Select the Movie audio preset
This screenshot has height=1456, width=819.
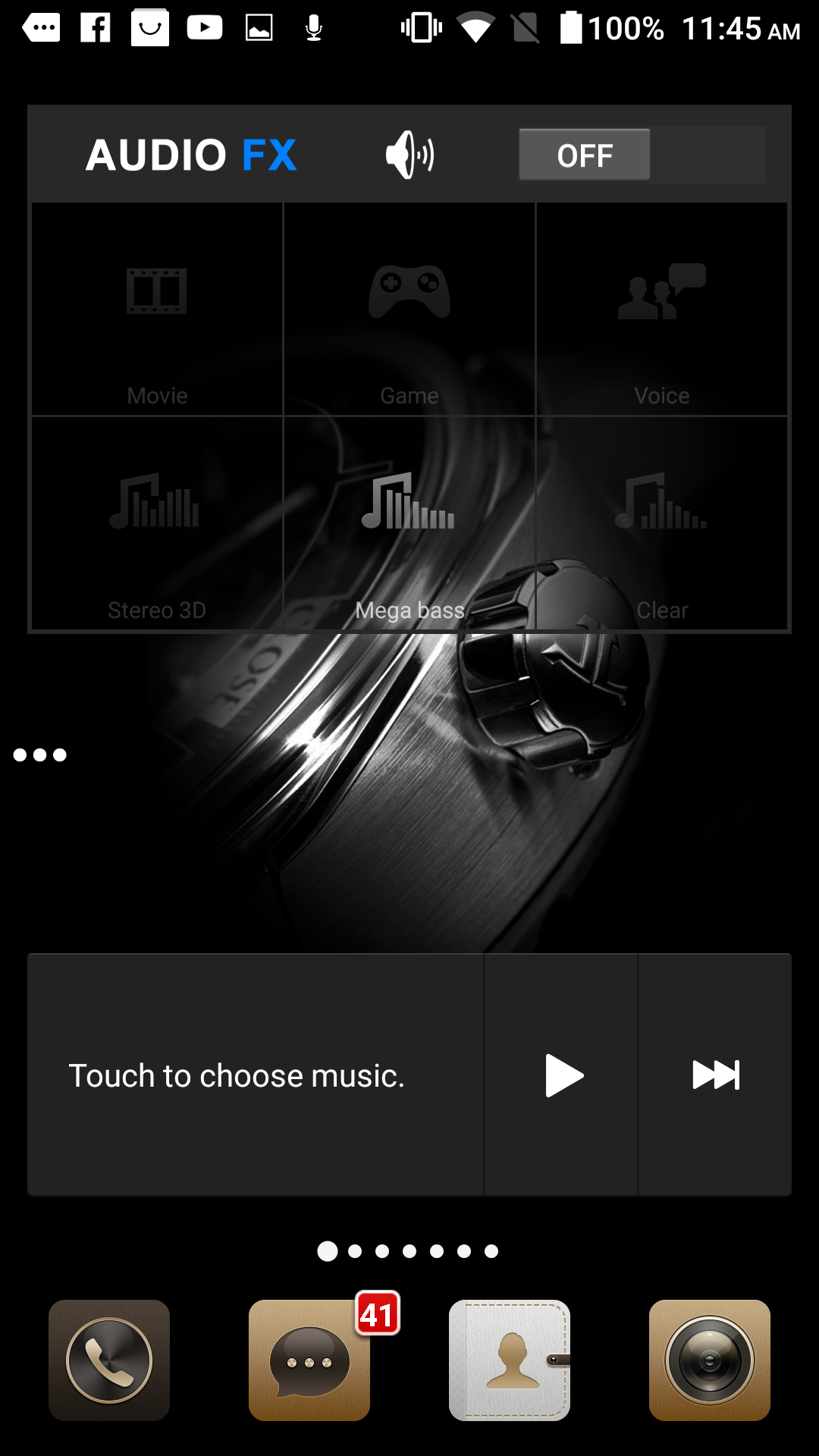[157, 309]
